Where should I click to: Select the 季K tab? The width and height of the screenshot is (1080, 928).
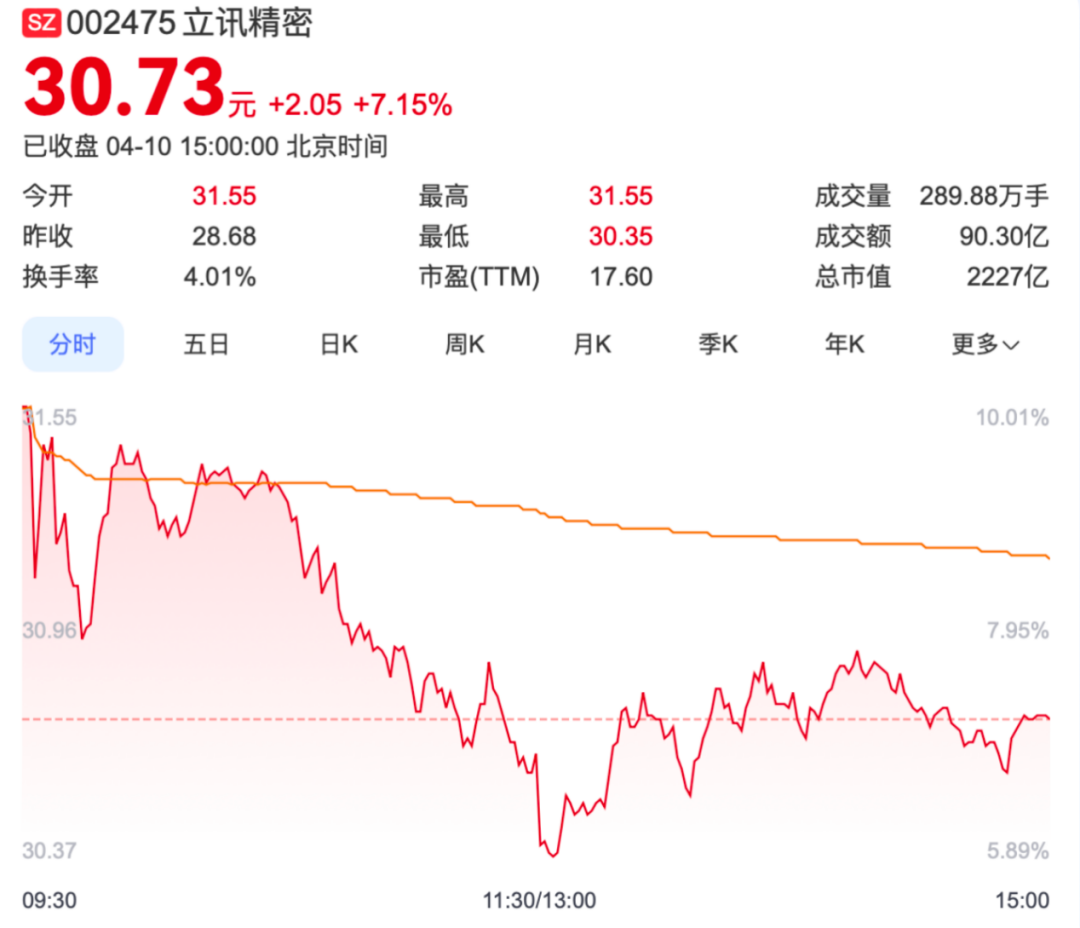pos(718,345)
